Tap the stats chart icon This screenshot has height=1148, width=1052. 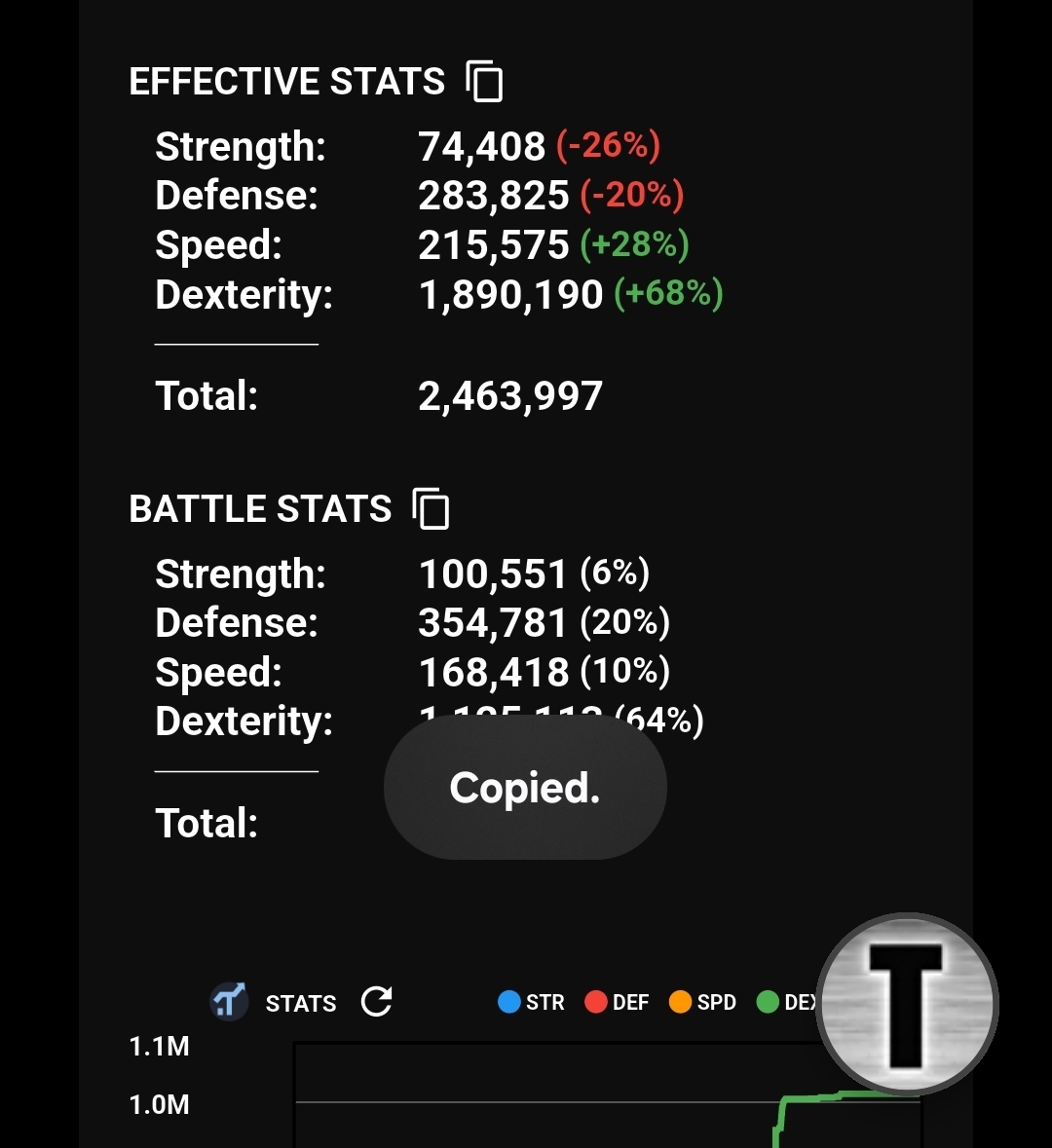[229, 1002]
